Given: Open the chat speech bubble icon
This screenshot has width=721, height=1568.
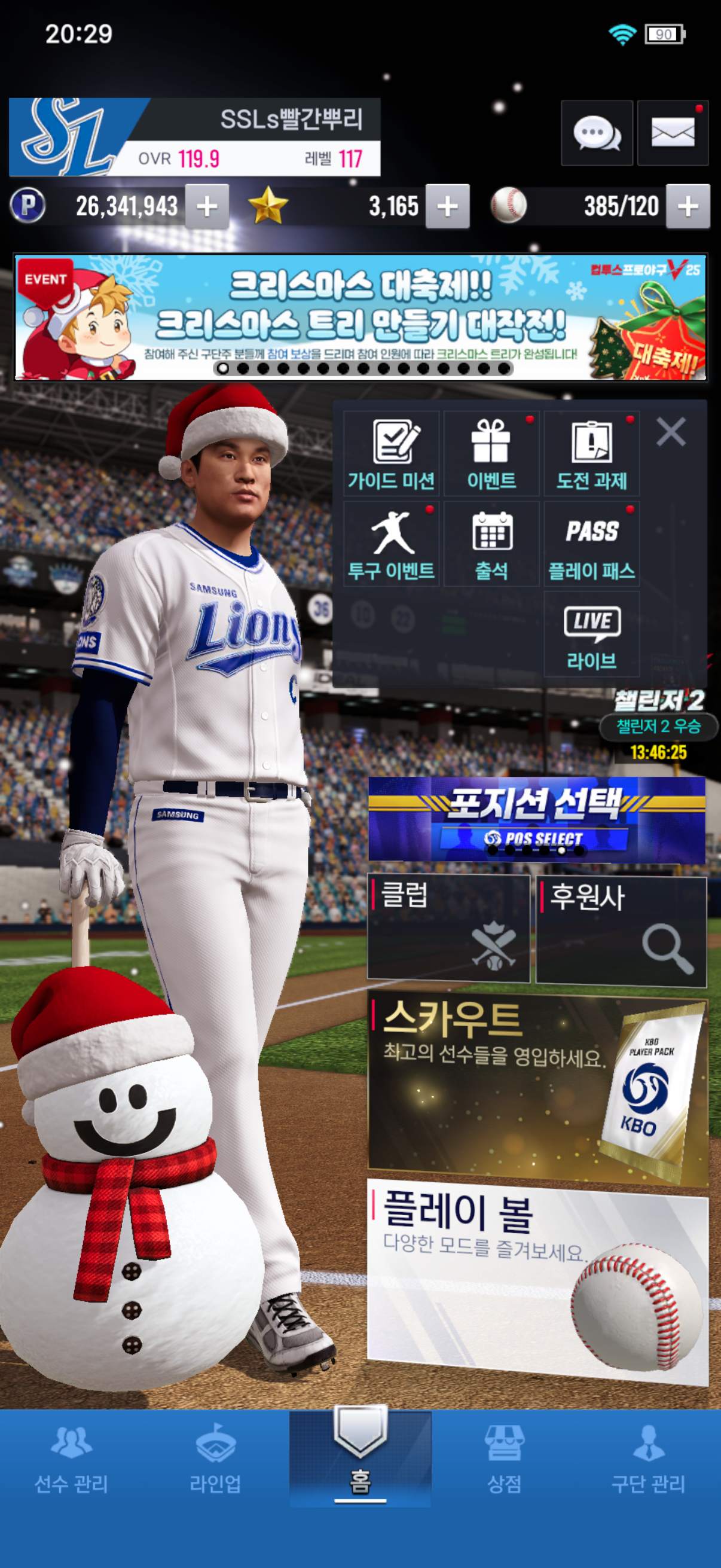Looking at the screenshot, I should tap(596, 133).
